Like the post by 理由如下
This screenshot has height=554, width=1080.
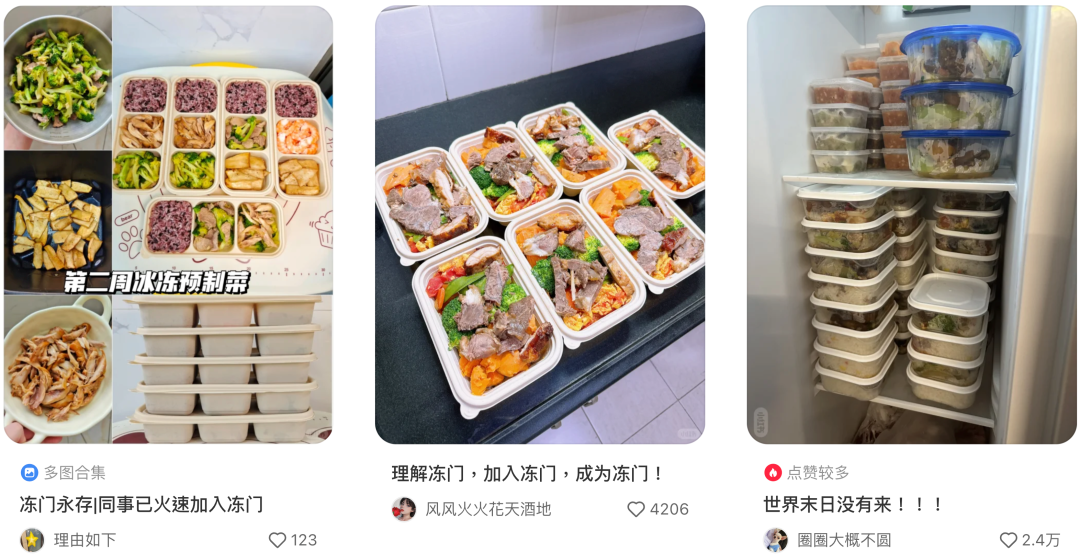click(x=278, y=540)
